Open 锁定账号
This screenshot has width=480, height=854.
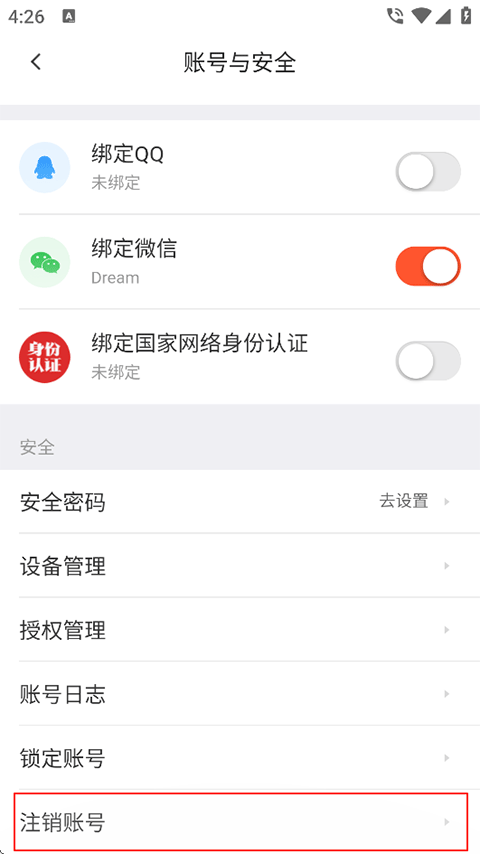(x=240, y=758)
